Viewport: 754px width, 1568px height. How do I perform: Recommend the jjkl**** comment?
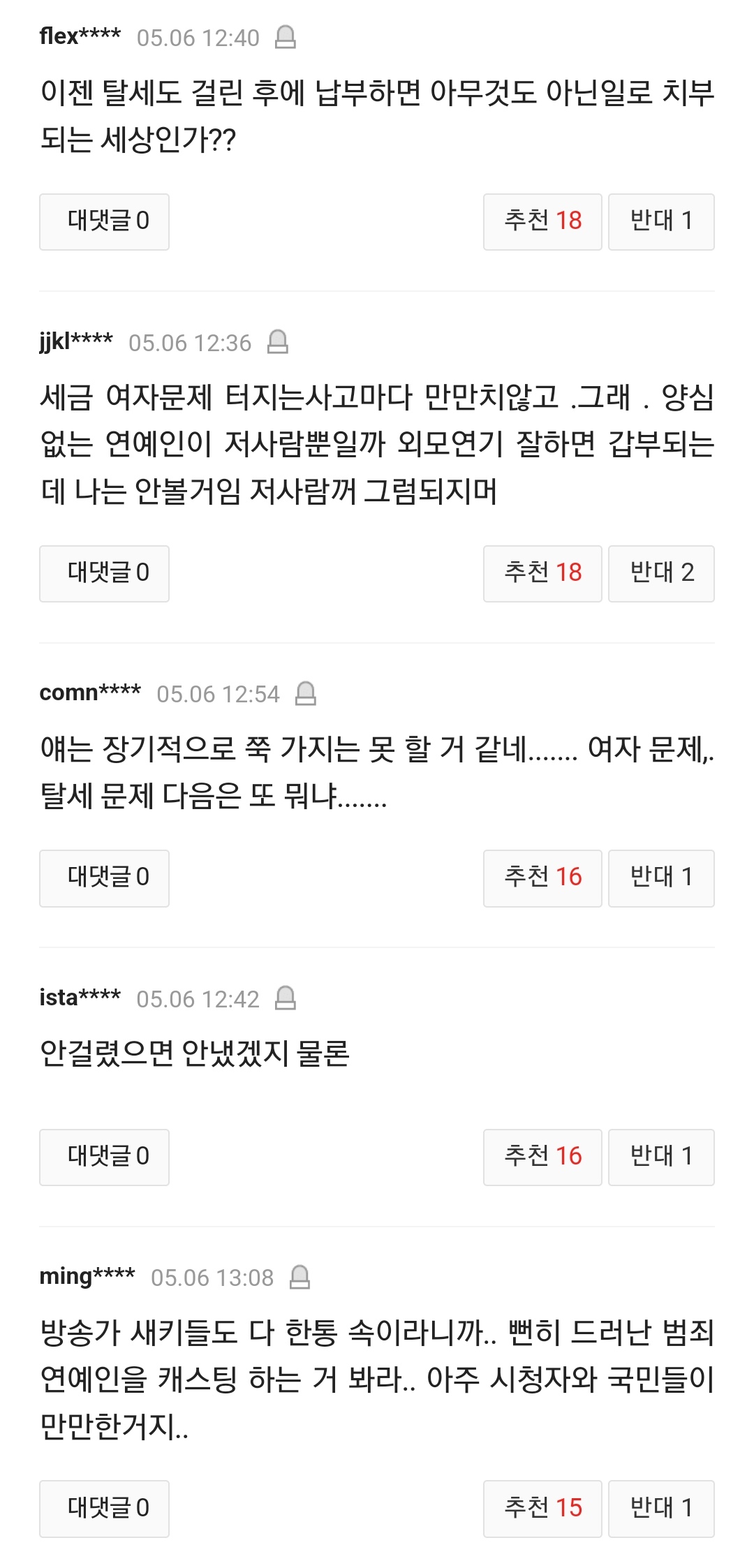(x=542, y=573)
